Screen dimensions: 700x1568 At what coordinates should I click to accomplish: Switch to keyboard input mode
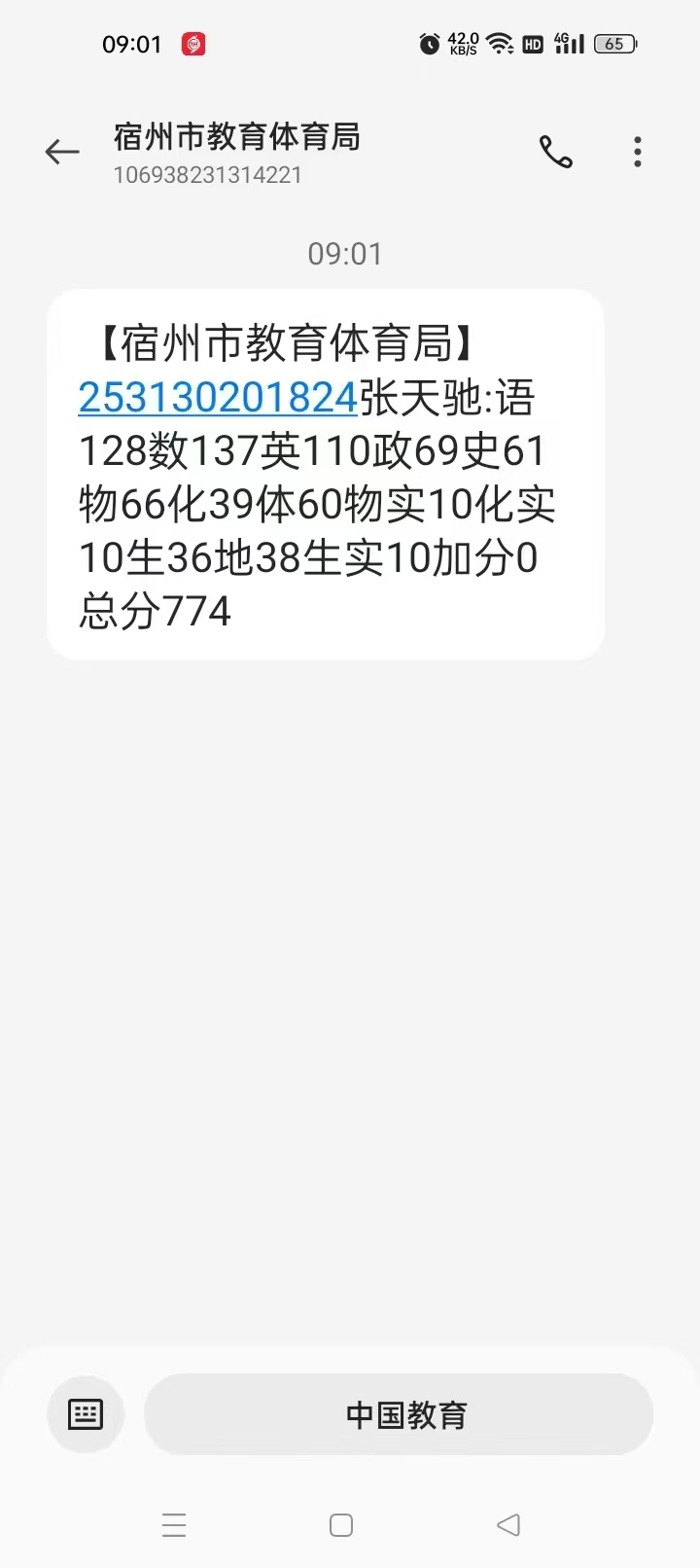(86, 1414)
